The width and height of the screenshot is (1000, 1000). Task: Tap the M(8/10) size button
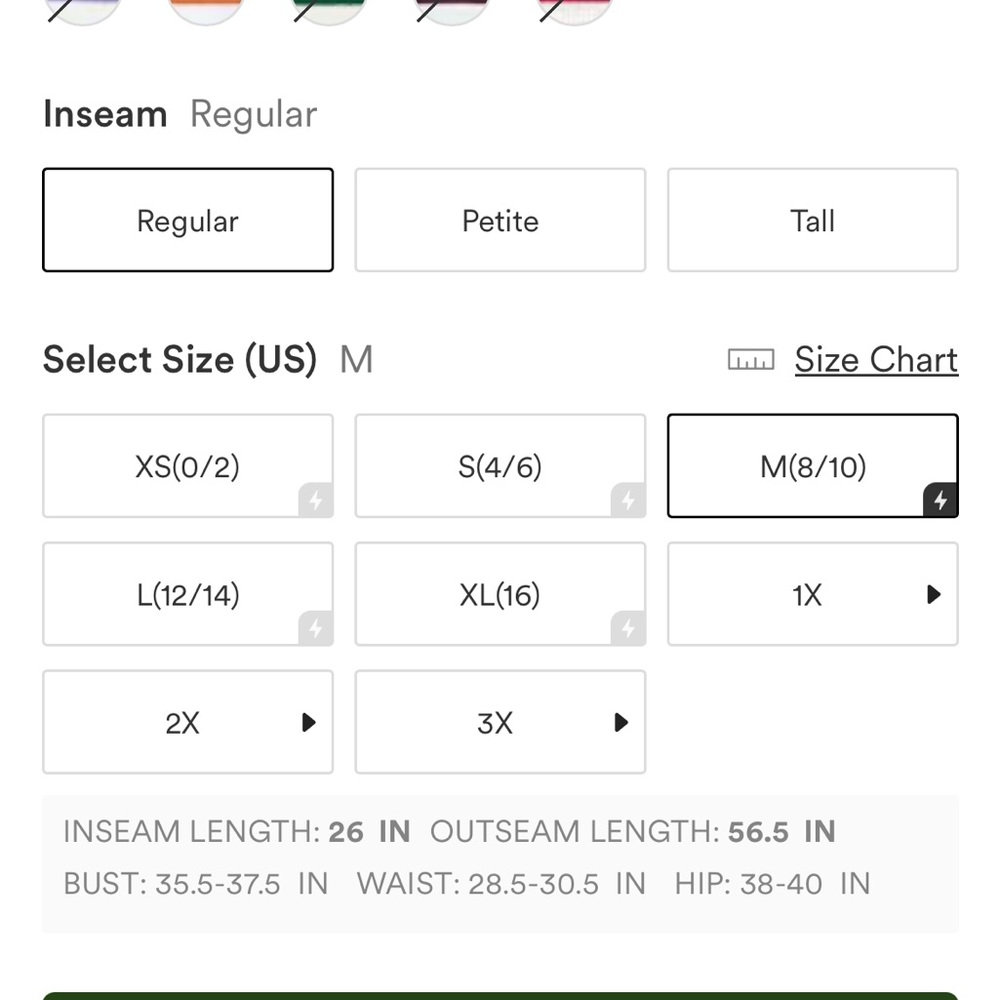pos(812,466)
